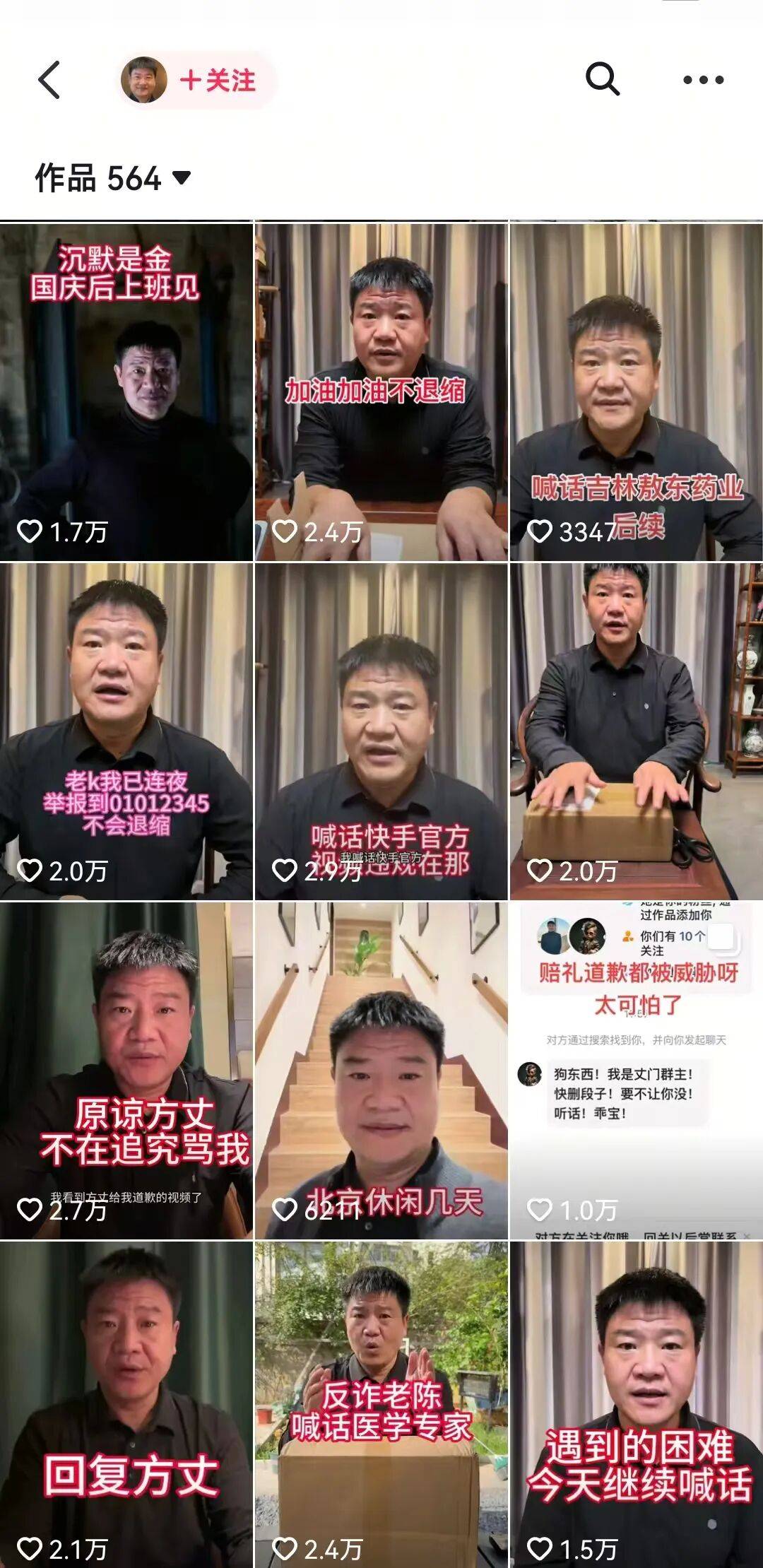Play the 北京休闲几天 video
Image resolution: width=763 pixels, height=1568 pixels.
(381, 1071)
